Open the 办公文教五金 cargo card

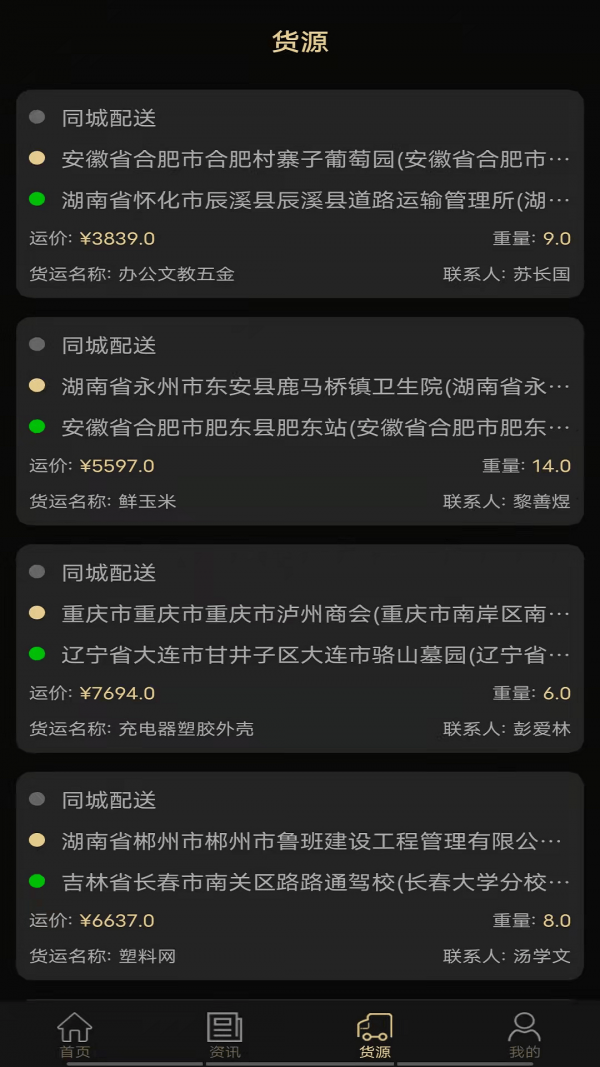tap(300, 194)
